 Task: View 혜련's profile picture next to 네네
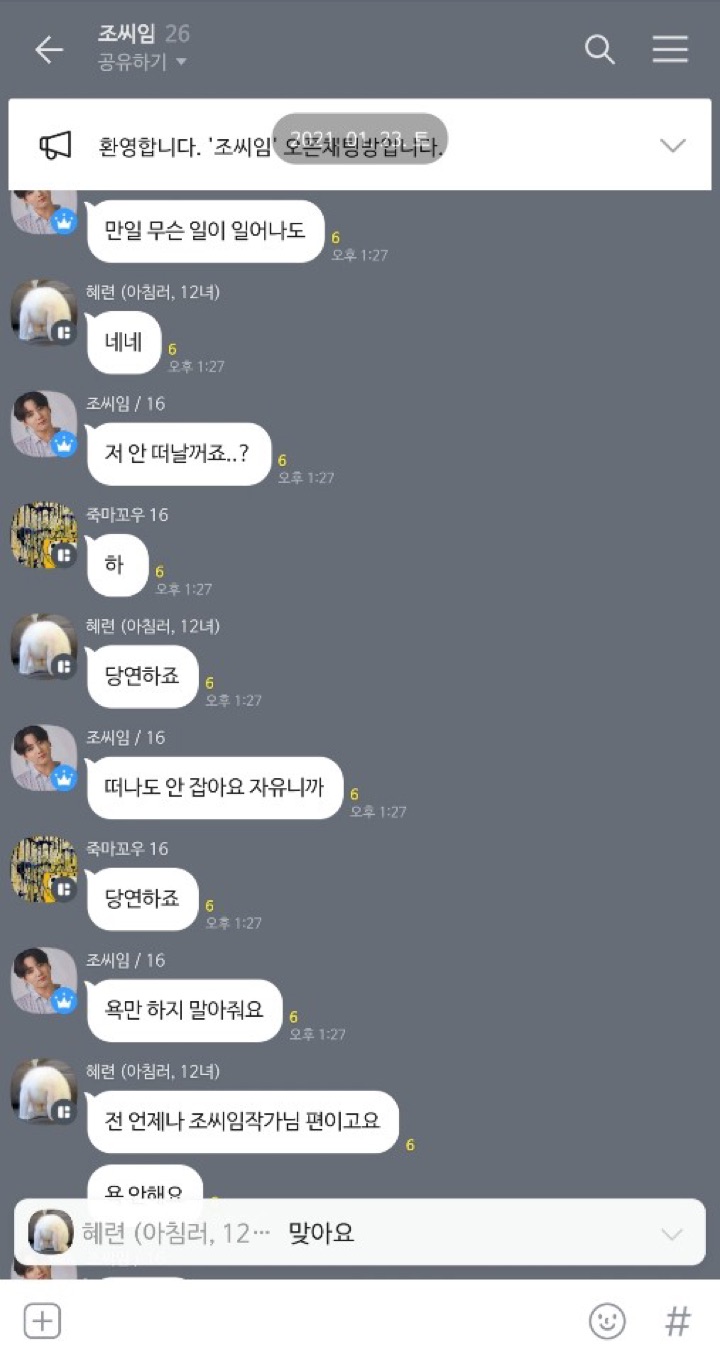43,313
